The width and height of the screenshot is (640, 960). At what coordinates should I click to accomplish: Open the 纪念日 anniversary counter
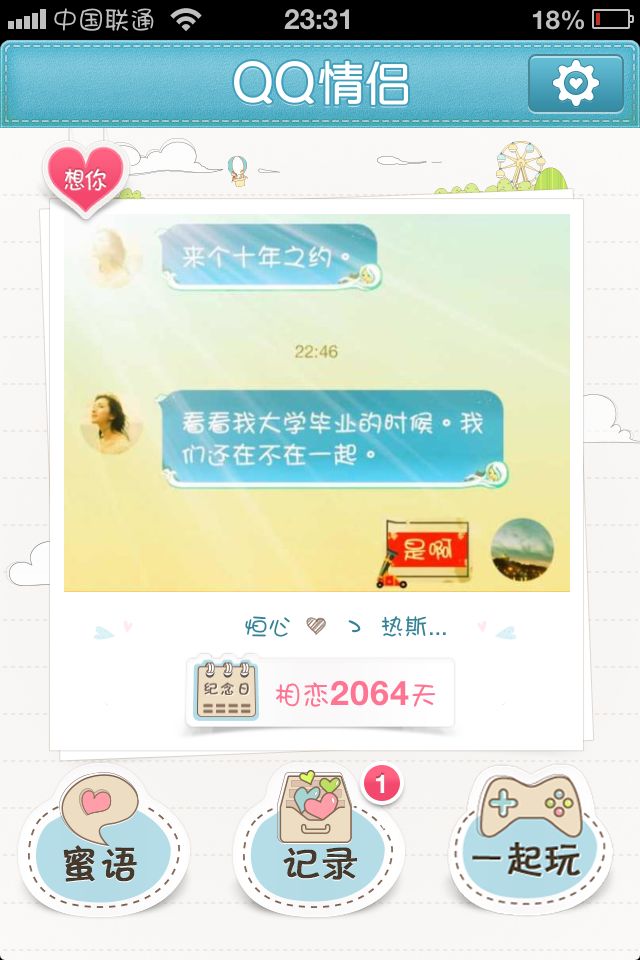(320, 692)
